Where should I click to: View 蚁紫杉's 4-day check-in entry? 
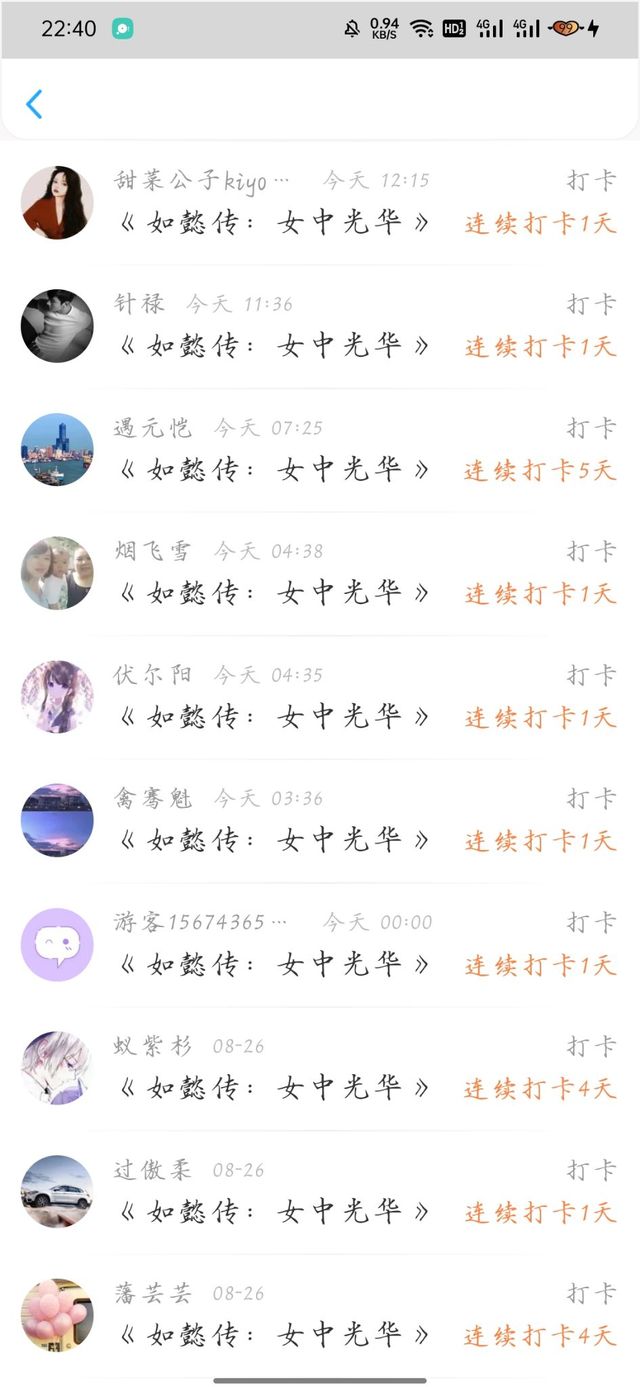pos(320,1068)
